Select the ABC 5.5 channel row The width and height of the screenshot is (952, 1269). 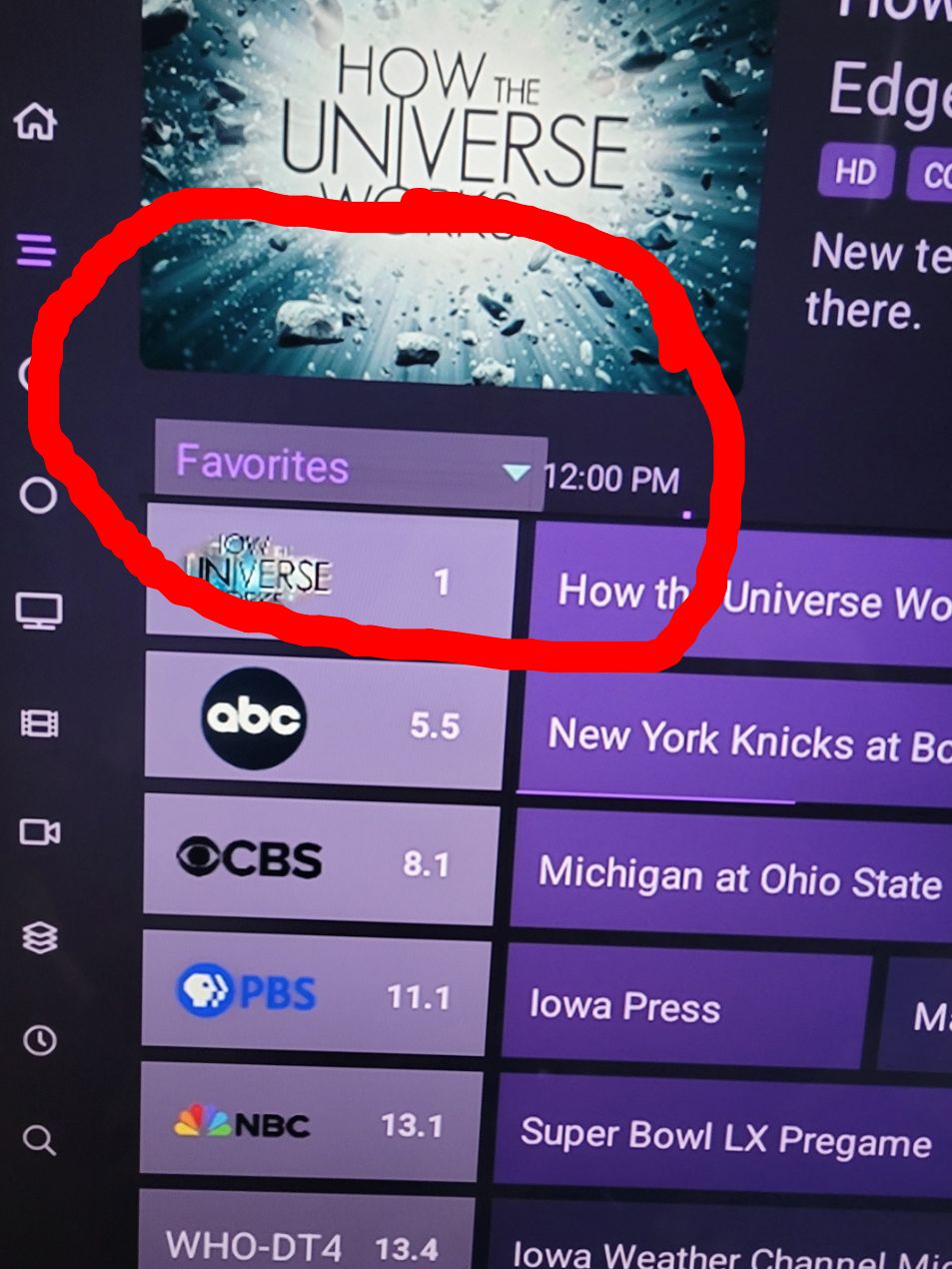point(325,721)
